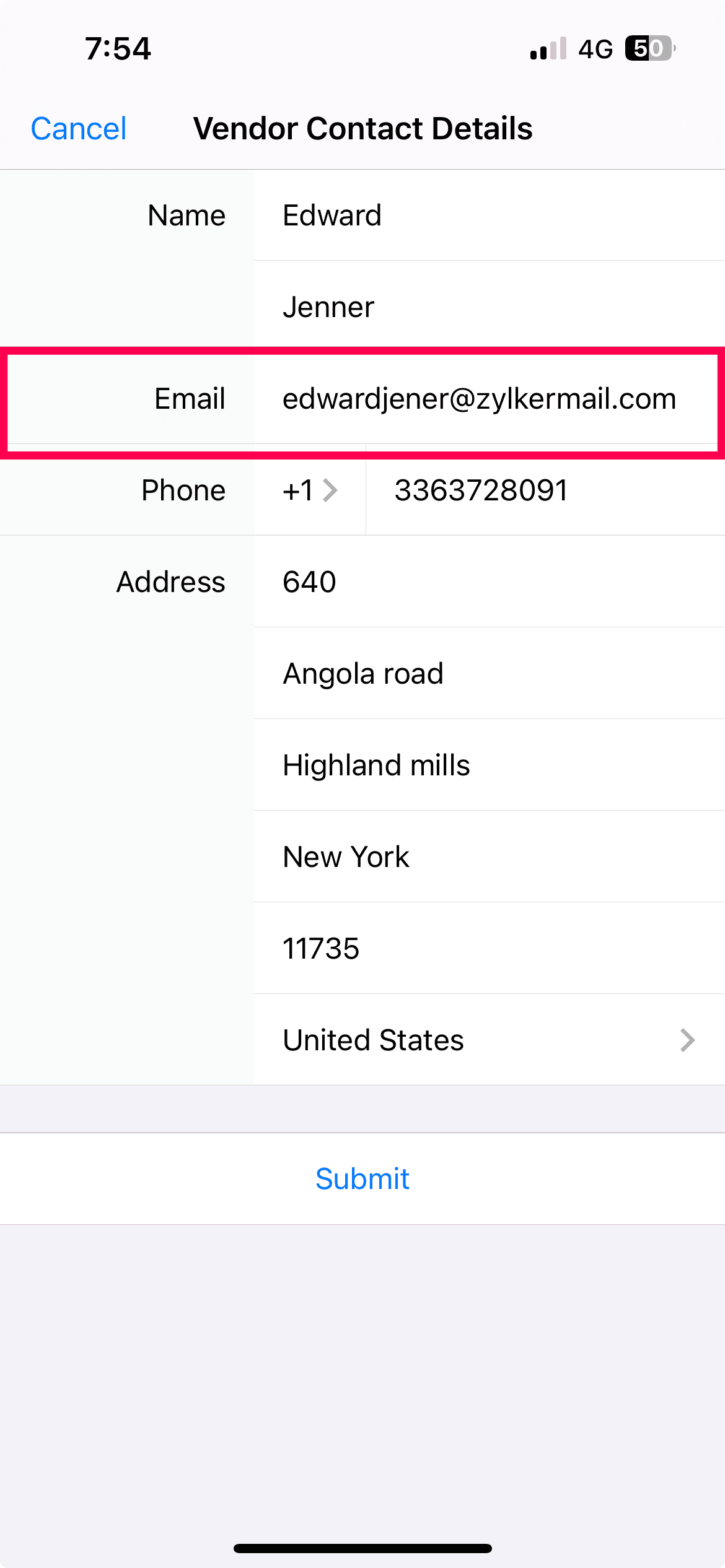Edit the Highland mills city field
The image size is (725, 1568).
(x=490, y=765)
